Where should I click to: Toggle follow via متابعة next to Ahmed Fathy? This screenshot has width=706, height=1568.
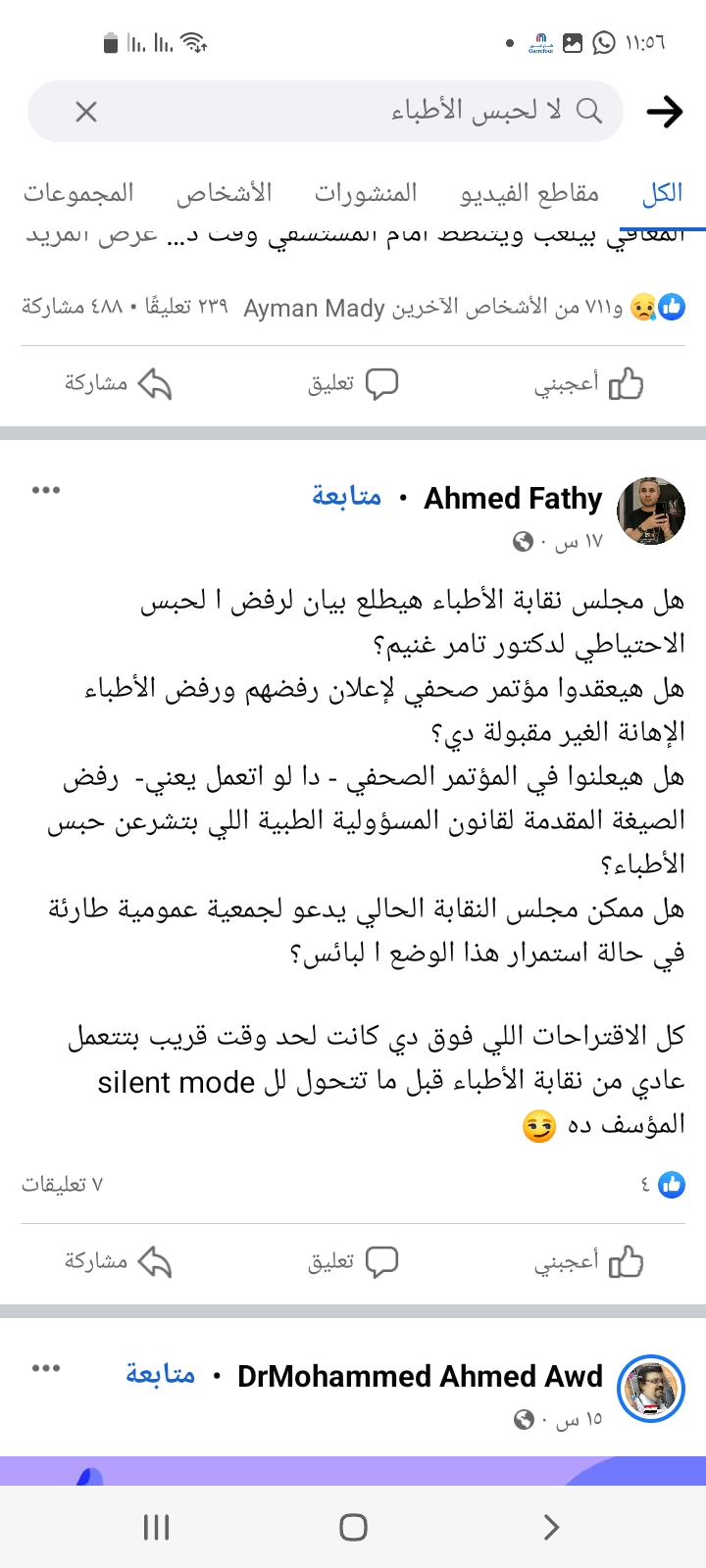[345, 498]
